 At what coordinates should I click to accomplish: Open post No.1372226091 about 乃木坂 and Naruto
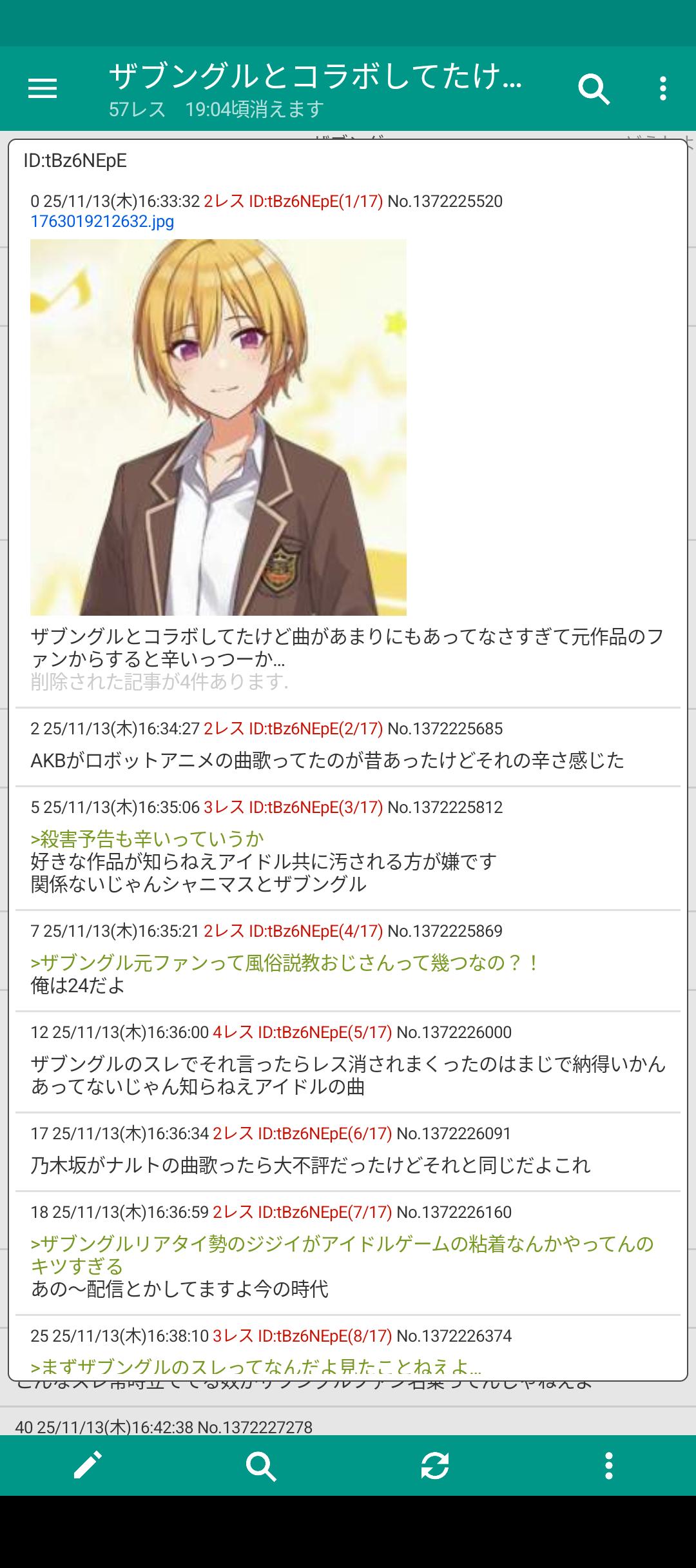coord(311,1165)
